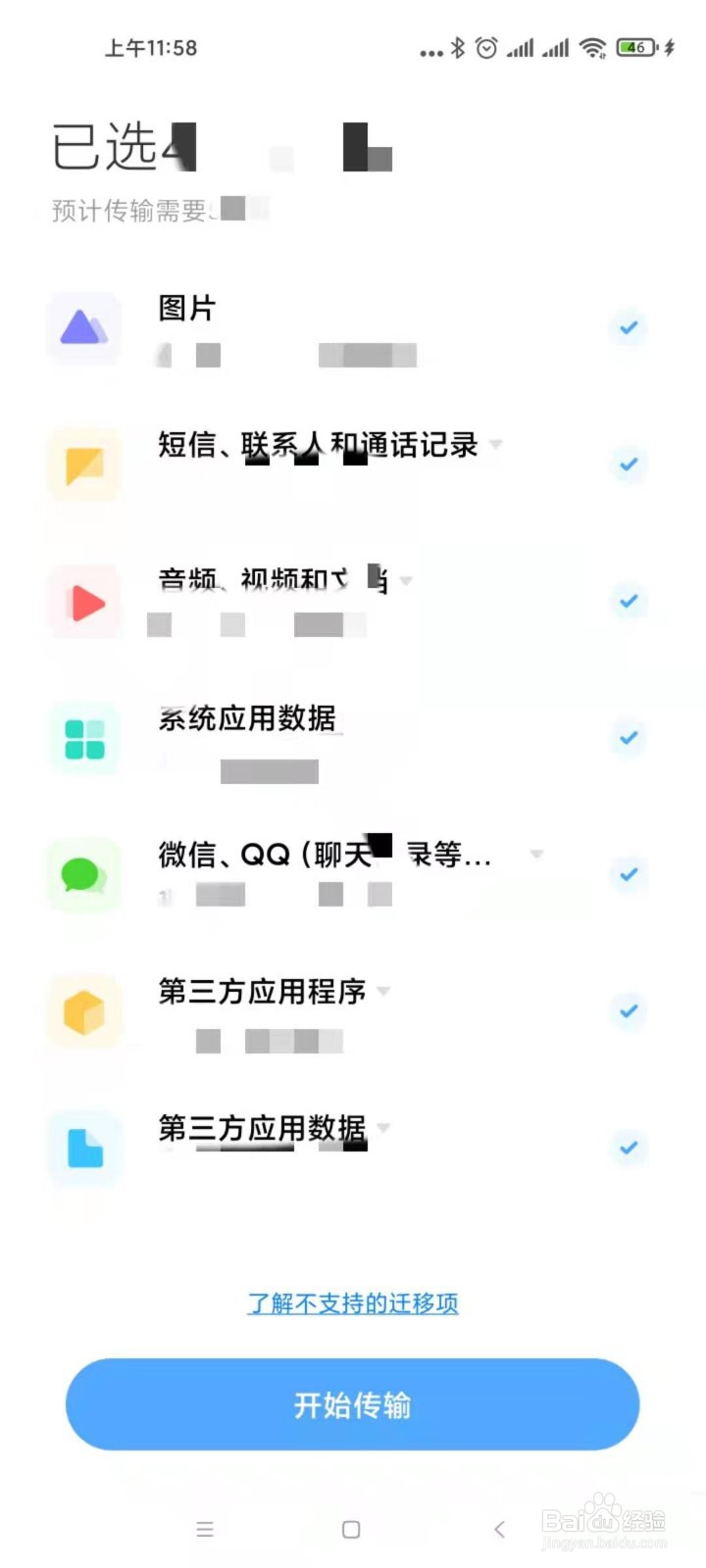
Task: Open the 微信、QQ details dropdown arrow
Action: (535, 854)
